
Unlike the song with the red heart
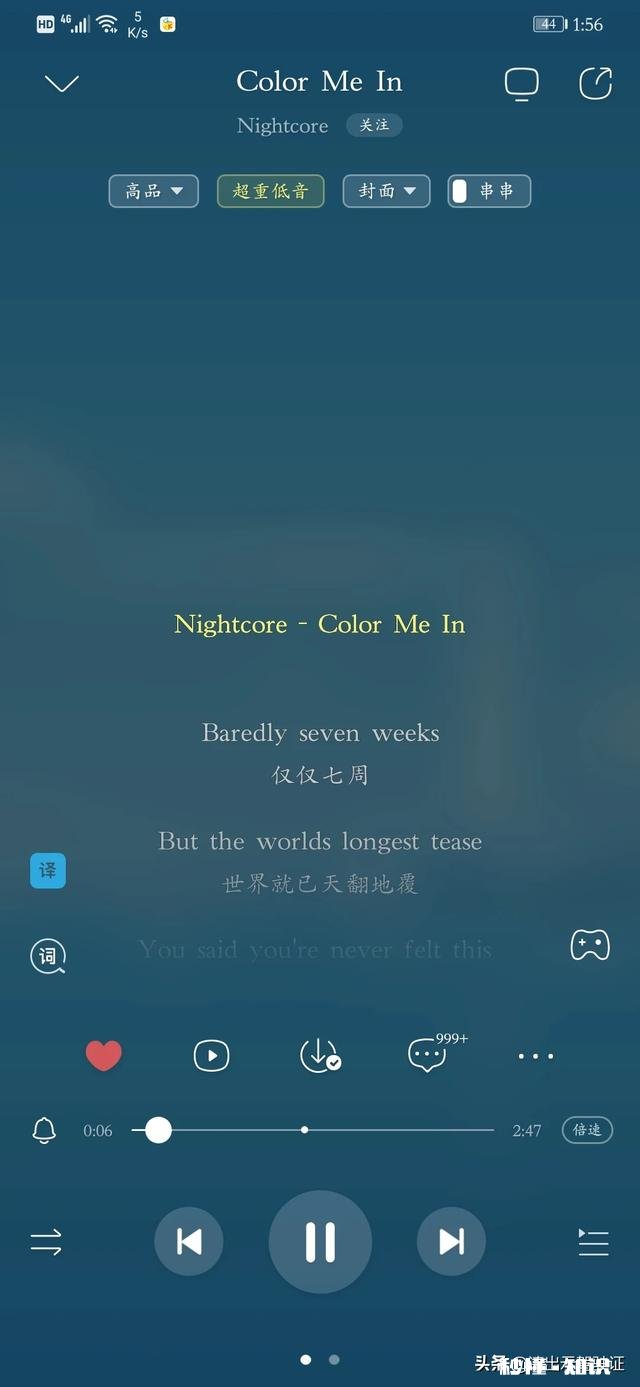click(104, 1056)
